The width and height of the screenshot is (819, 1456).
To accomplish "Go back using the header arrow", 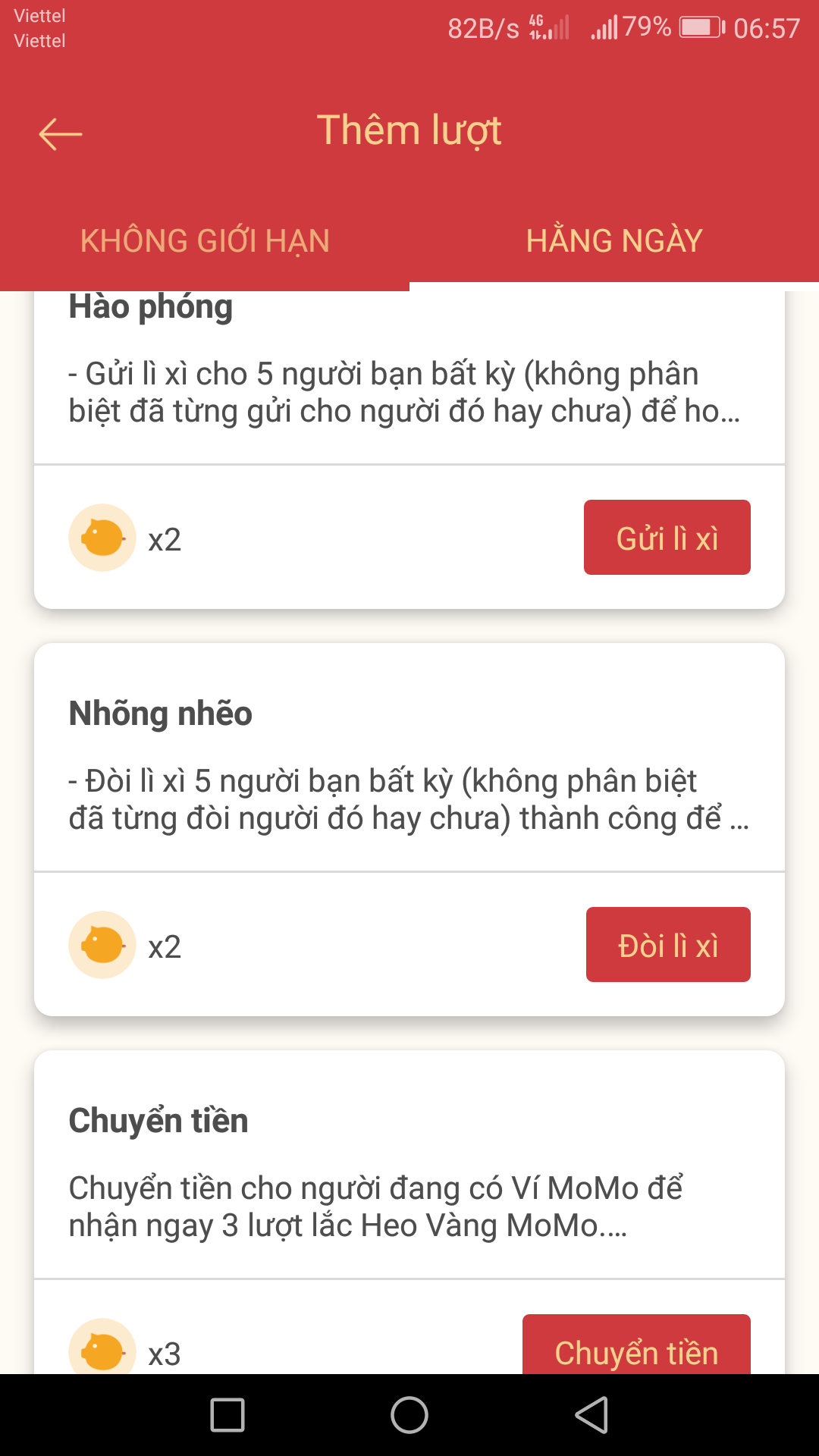I will coord(60,134).
